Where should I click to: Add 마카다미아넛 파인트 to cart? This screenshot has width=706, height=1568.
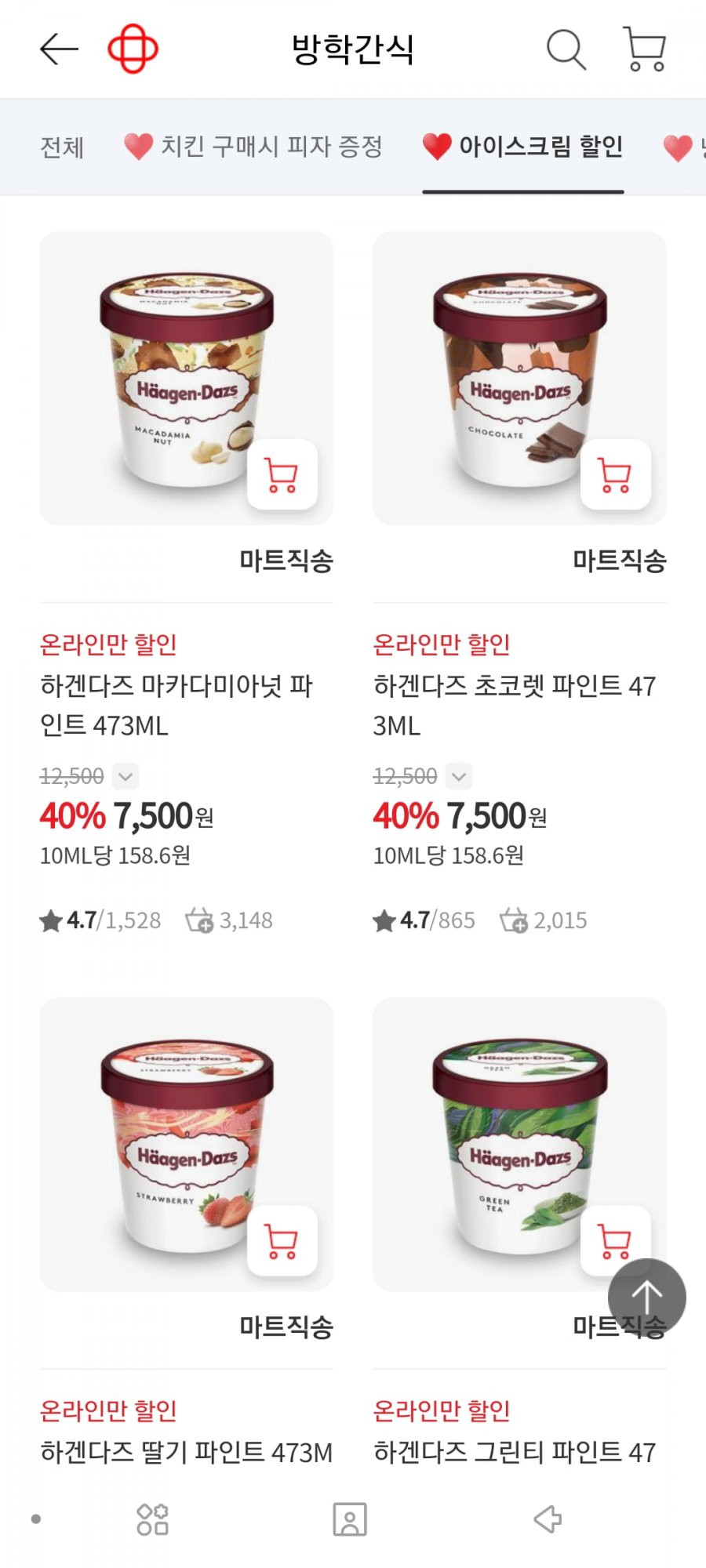[282, 475]
